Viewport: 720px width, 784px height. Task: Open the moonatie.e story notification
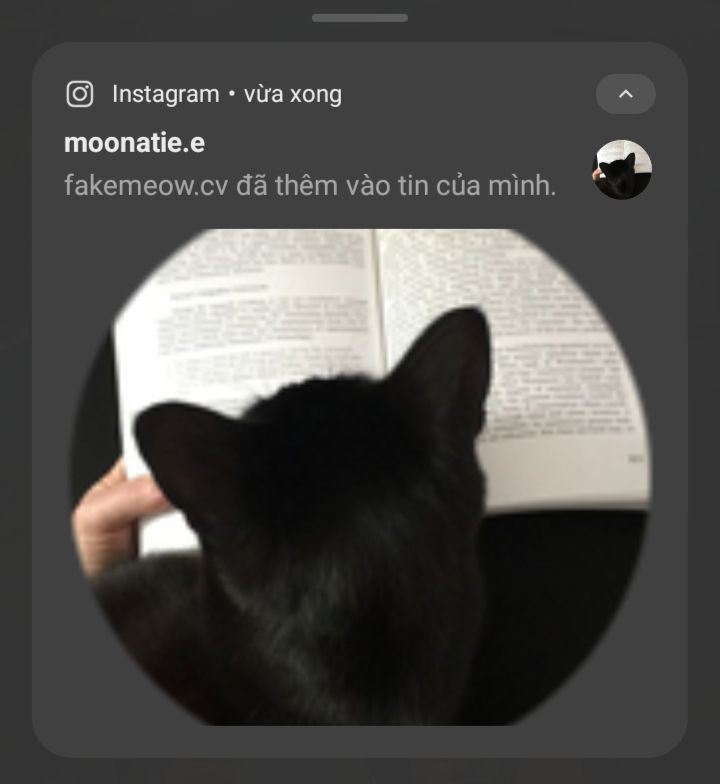[310, 165]
